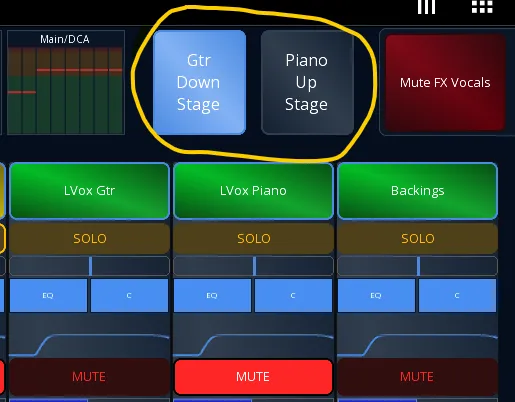Select the Piano Up Stage button
The height and width of the screenshot is (402, 515).
(x=307, y=82)
